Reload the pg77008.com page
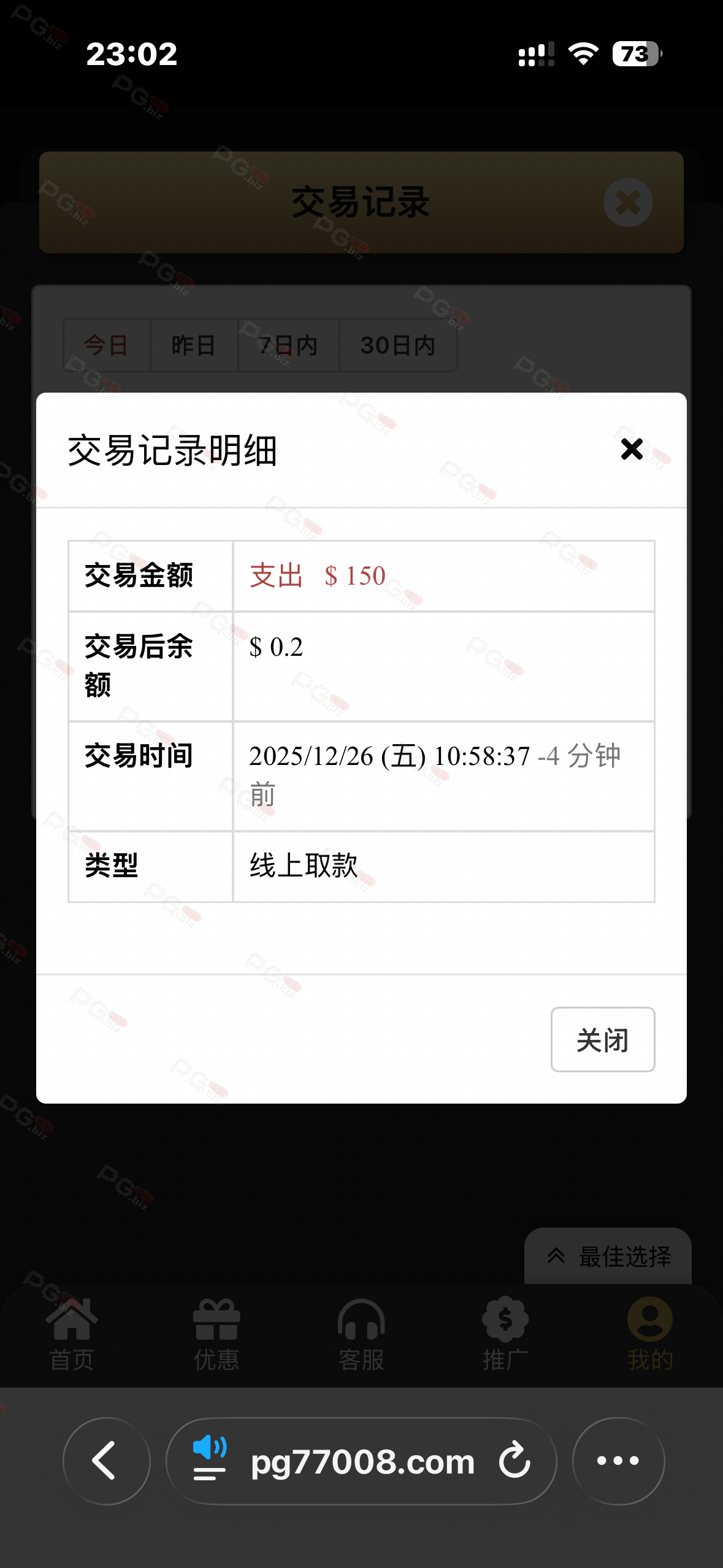This screenshot has height=1568, width=723. pyautogui.click(x=515, y=1461)
